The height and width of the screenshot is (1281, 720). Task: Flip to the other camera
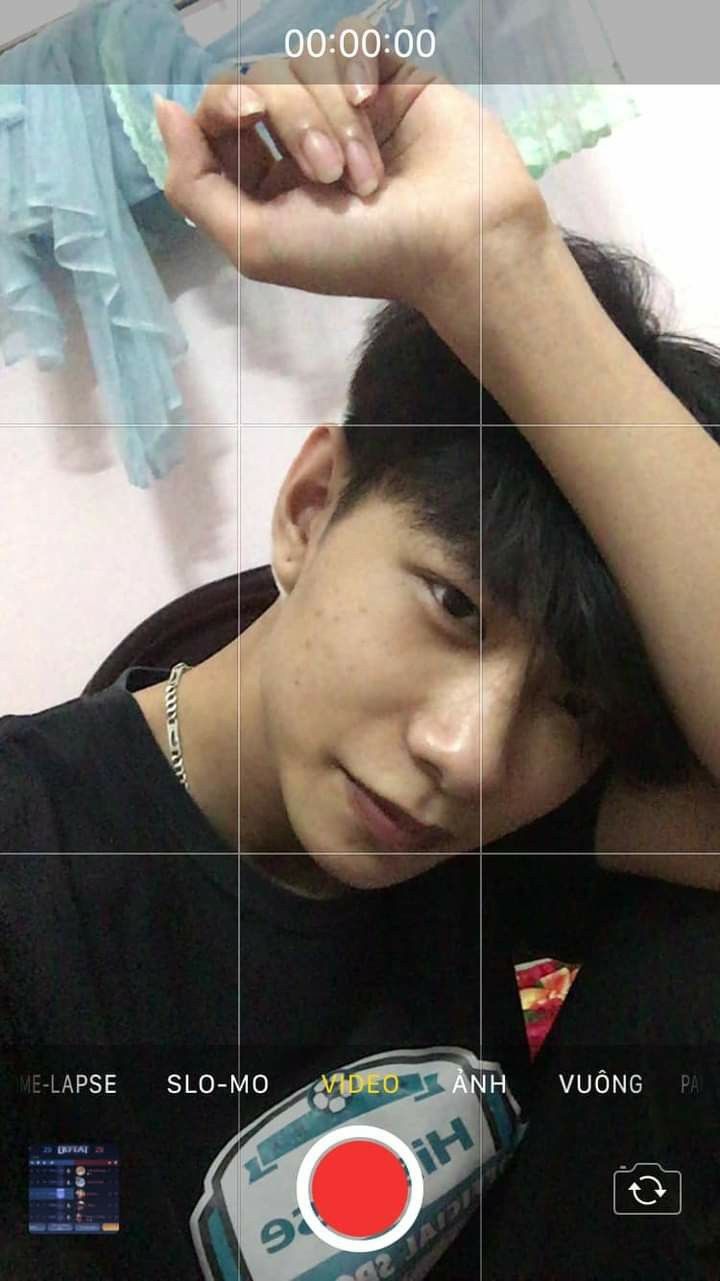[x=647, y=1189]
